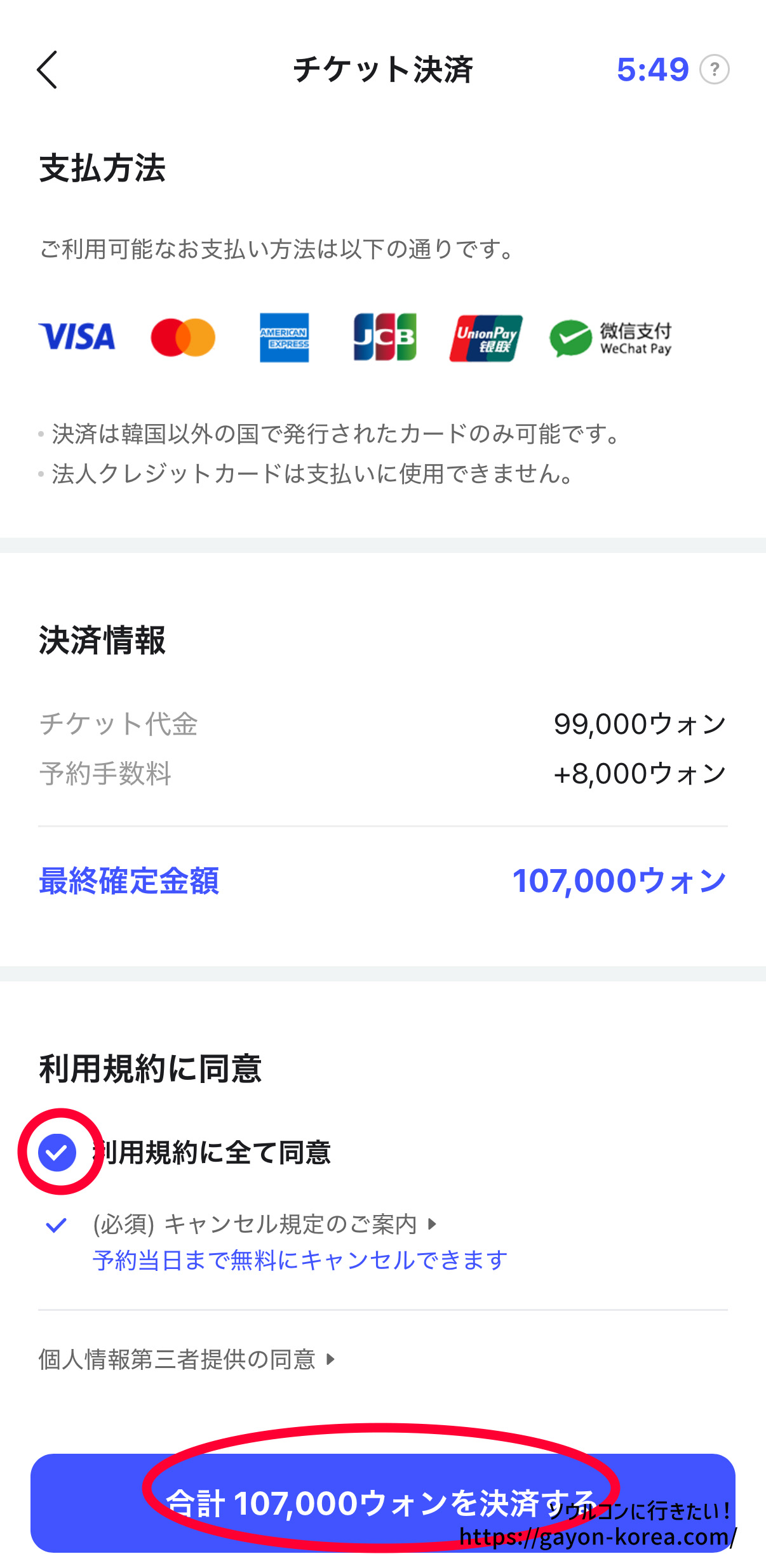The width and height of the screenshot is (766, 1568).
Task: Open the help question mark icon
Action: coord(715,71)
